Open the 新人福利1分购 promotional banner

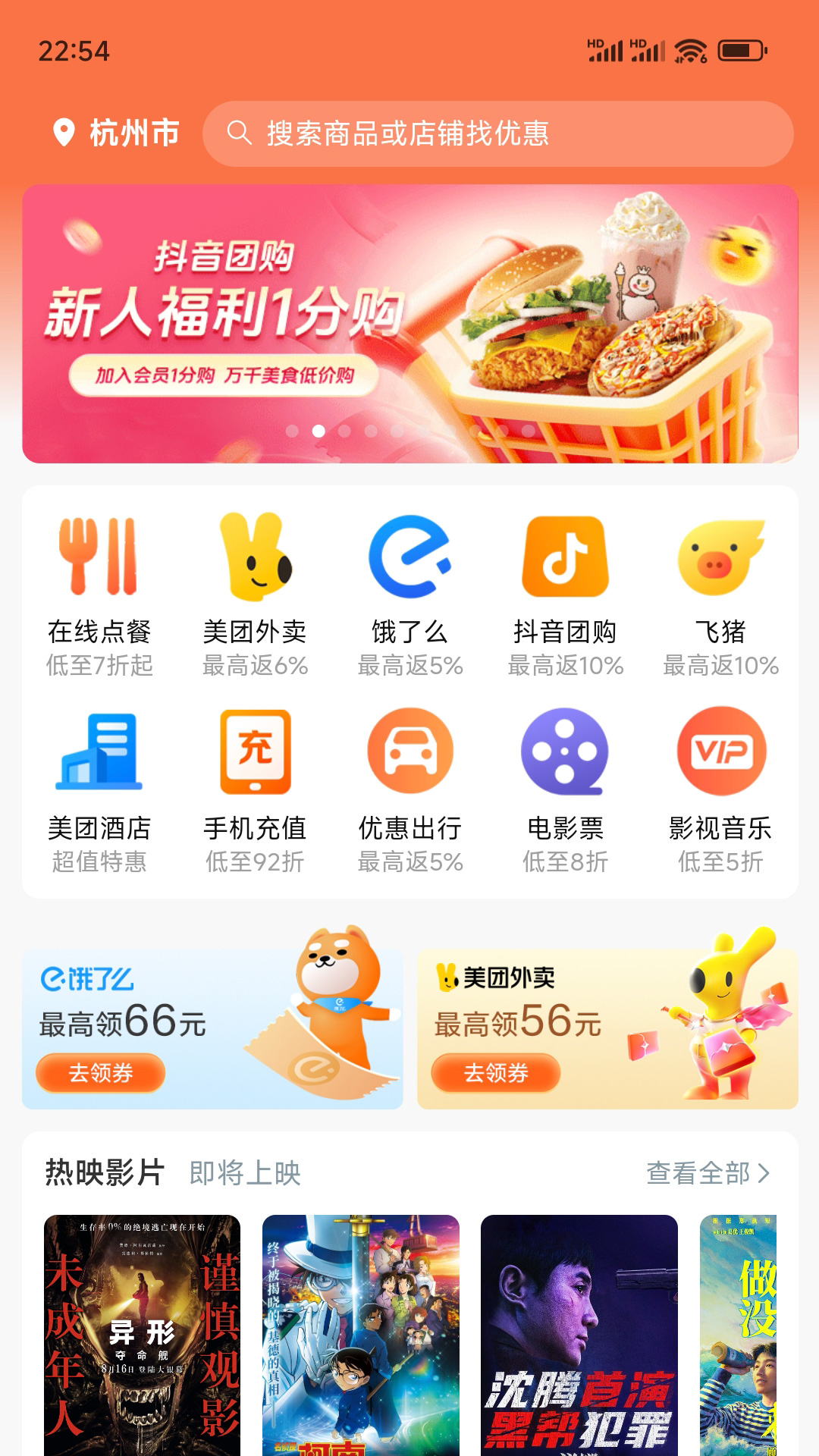coord(409,322)
